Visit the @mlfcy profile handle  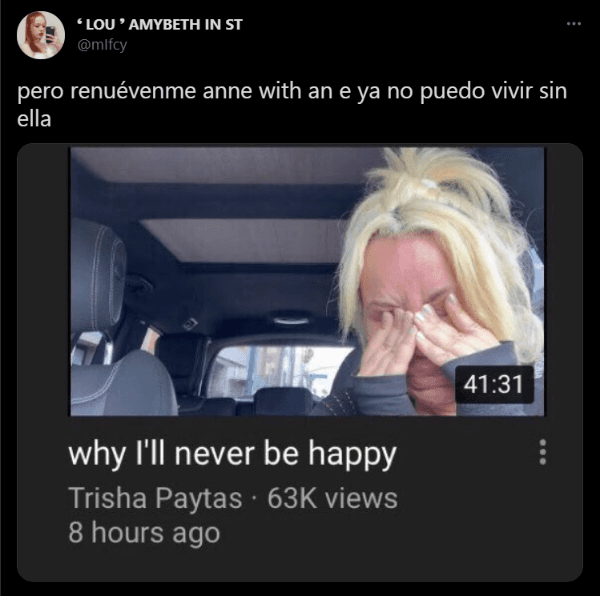pyautogui.click(x=102, y=44)
